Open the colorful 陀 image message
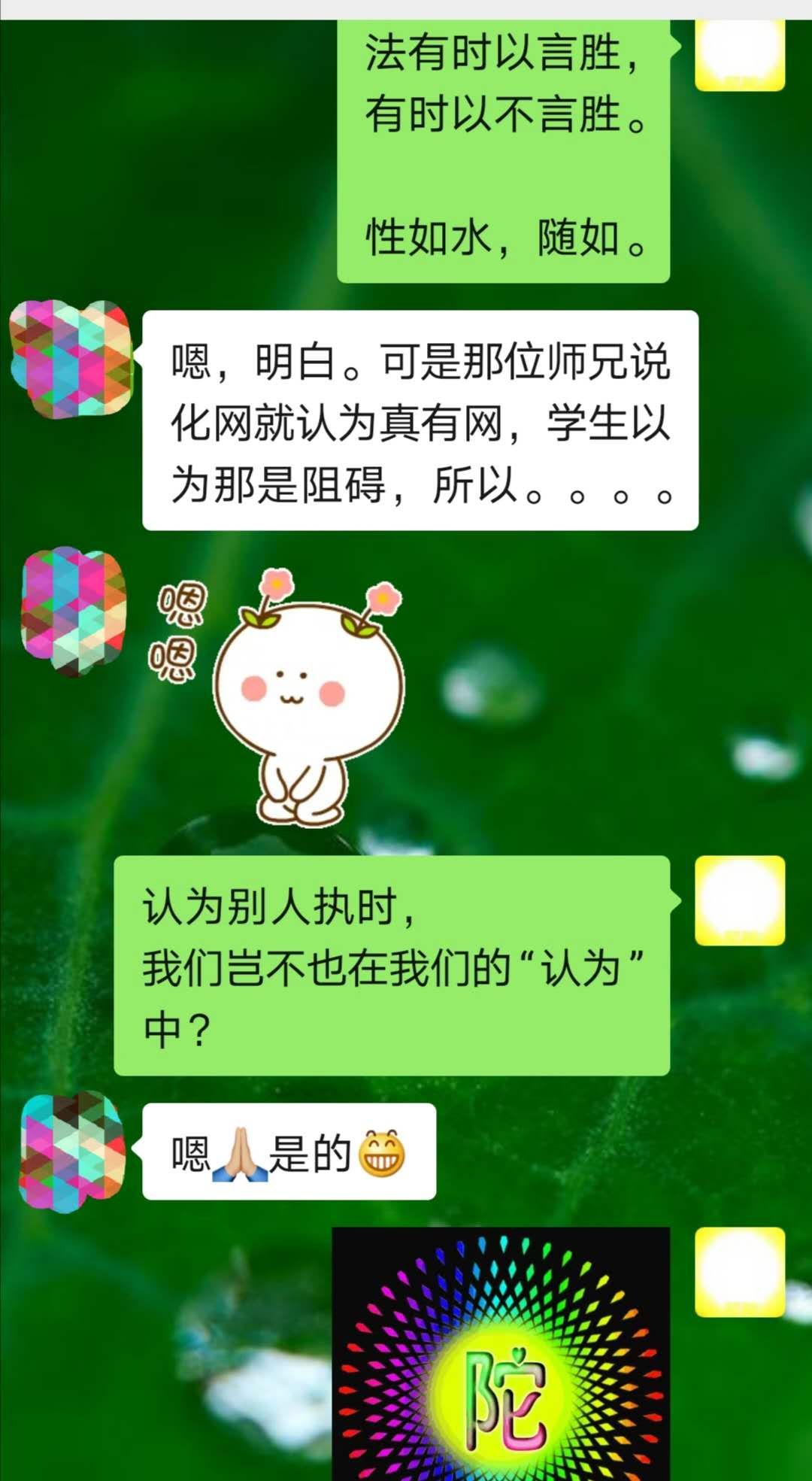Viewport: 812px width, 1481px height. point(501,1352)
